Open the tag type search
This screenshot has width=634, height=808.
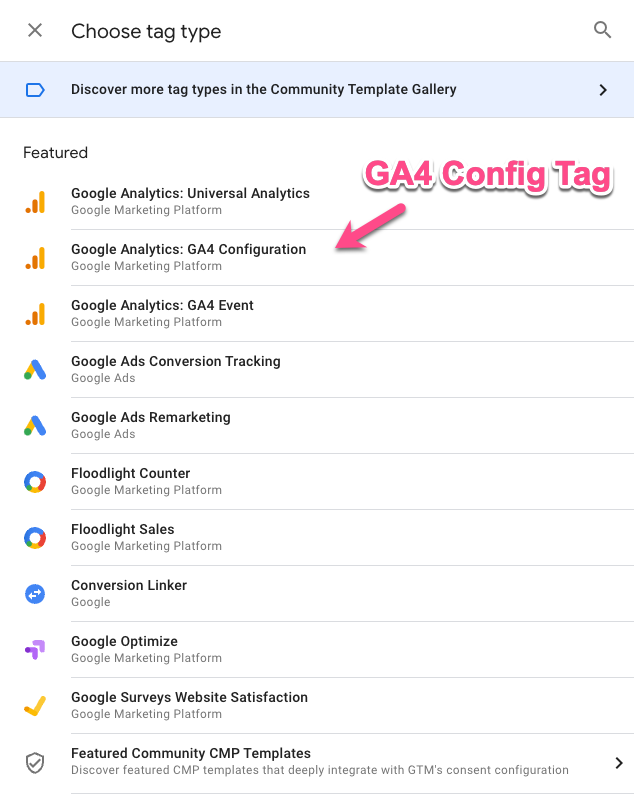[x=602, y=30]
